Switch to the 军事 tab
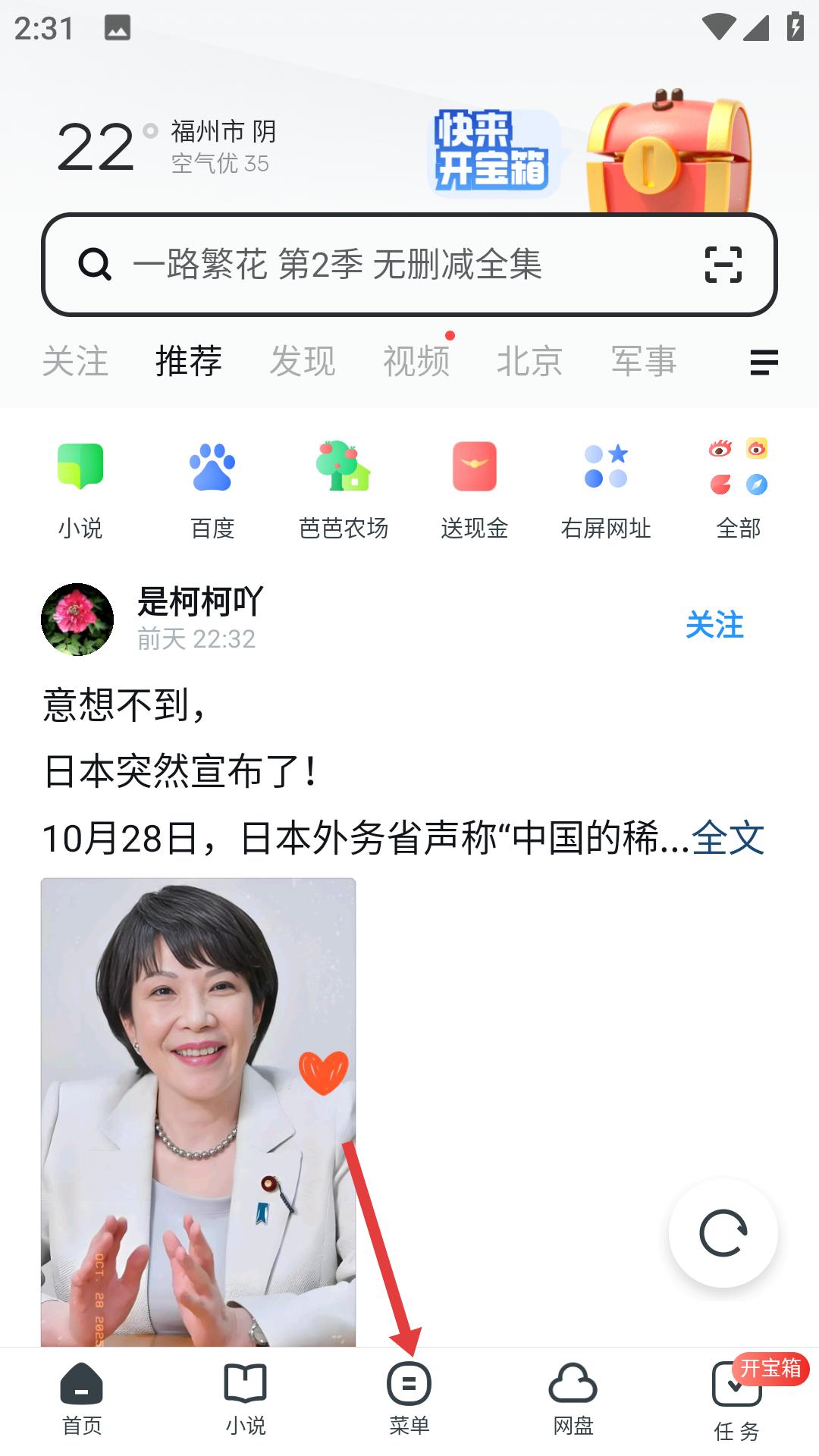The height and width of the screenshot is (1456, 819). coord(644,362)
